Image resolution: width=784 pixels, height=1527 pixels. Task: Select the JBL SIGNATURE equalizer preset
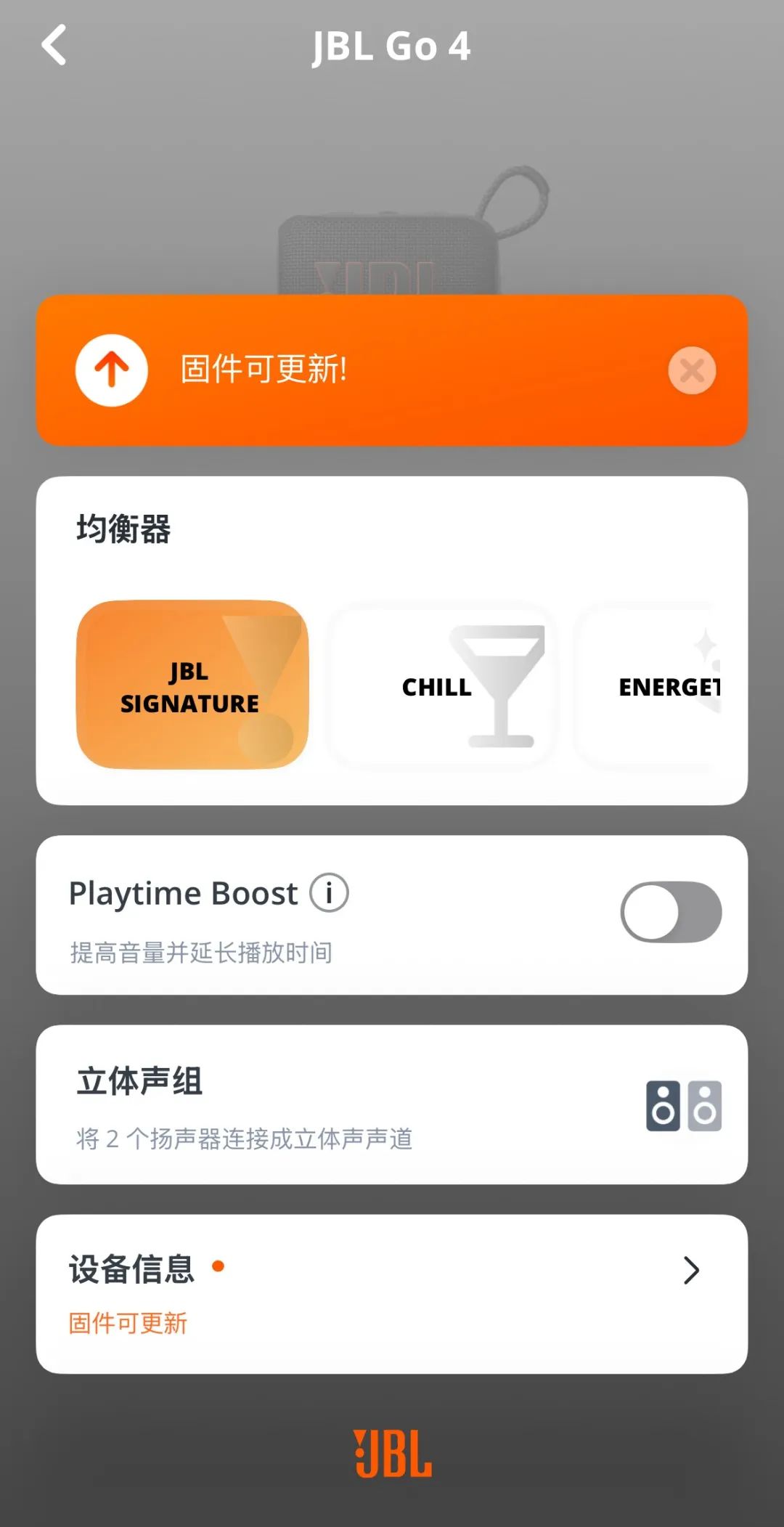coord(191,686)
